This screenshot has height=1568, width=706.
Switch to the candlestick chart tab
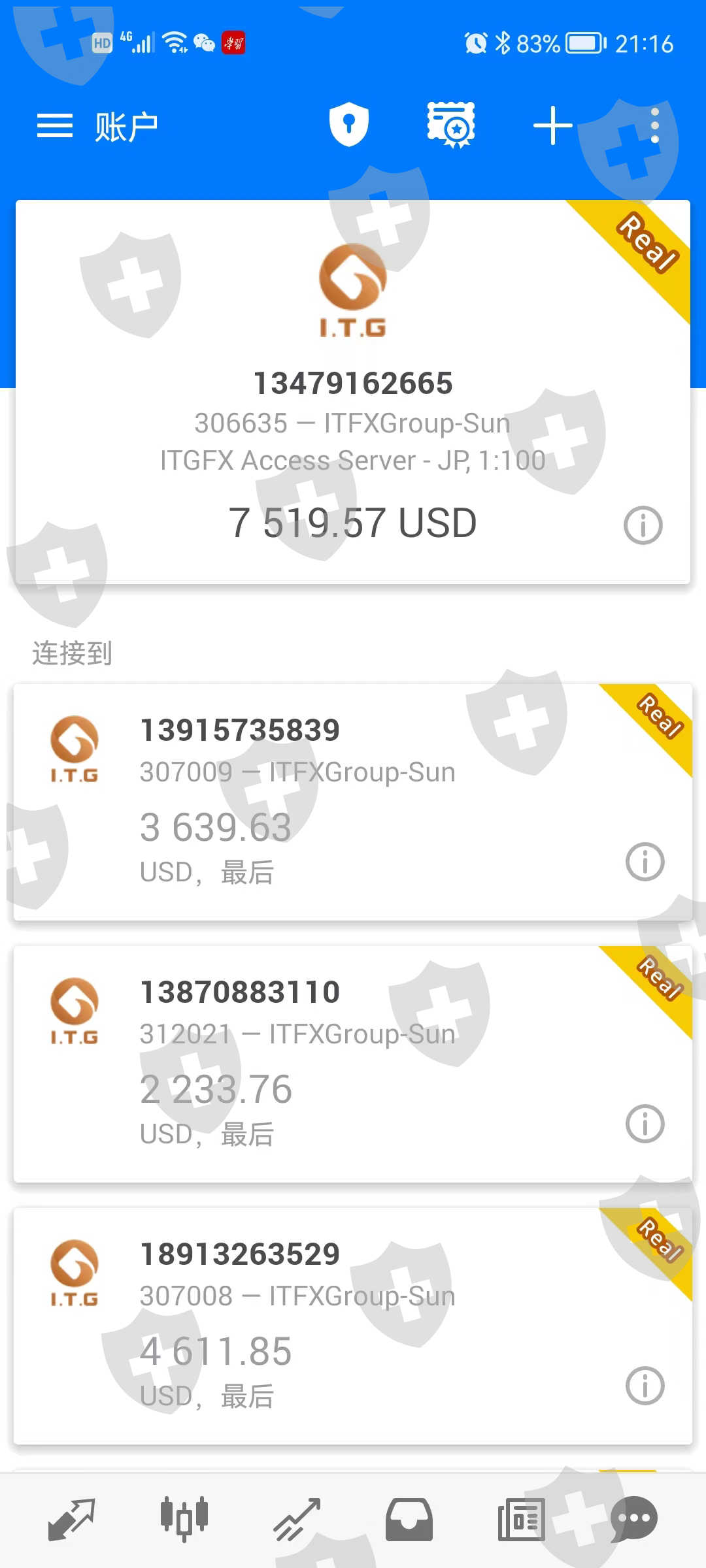184,1520
